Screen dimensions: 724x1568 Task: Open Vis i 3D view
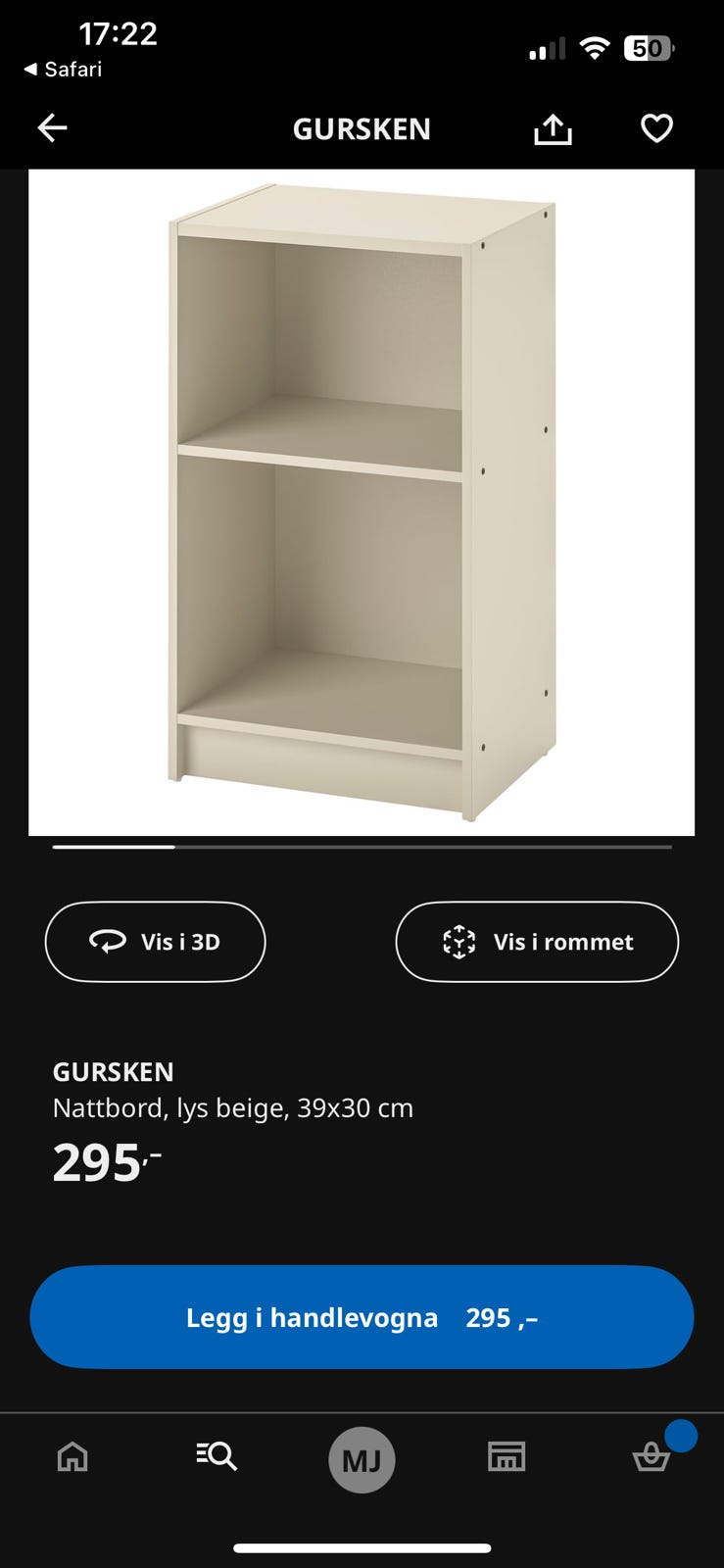[155, 941]
